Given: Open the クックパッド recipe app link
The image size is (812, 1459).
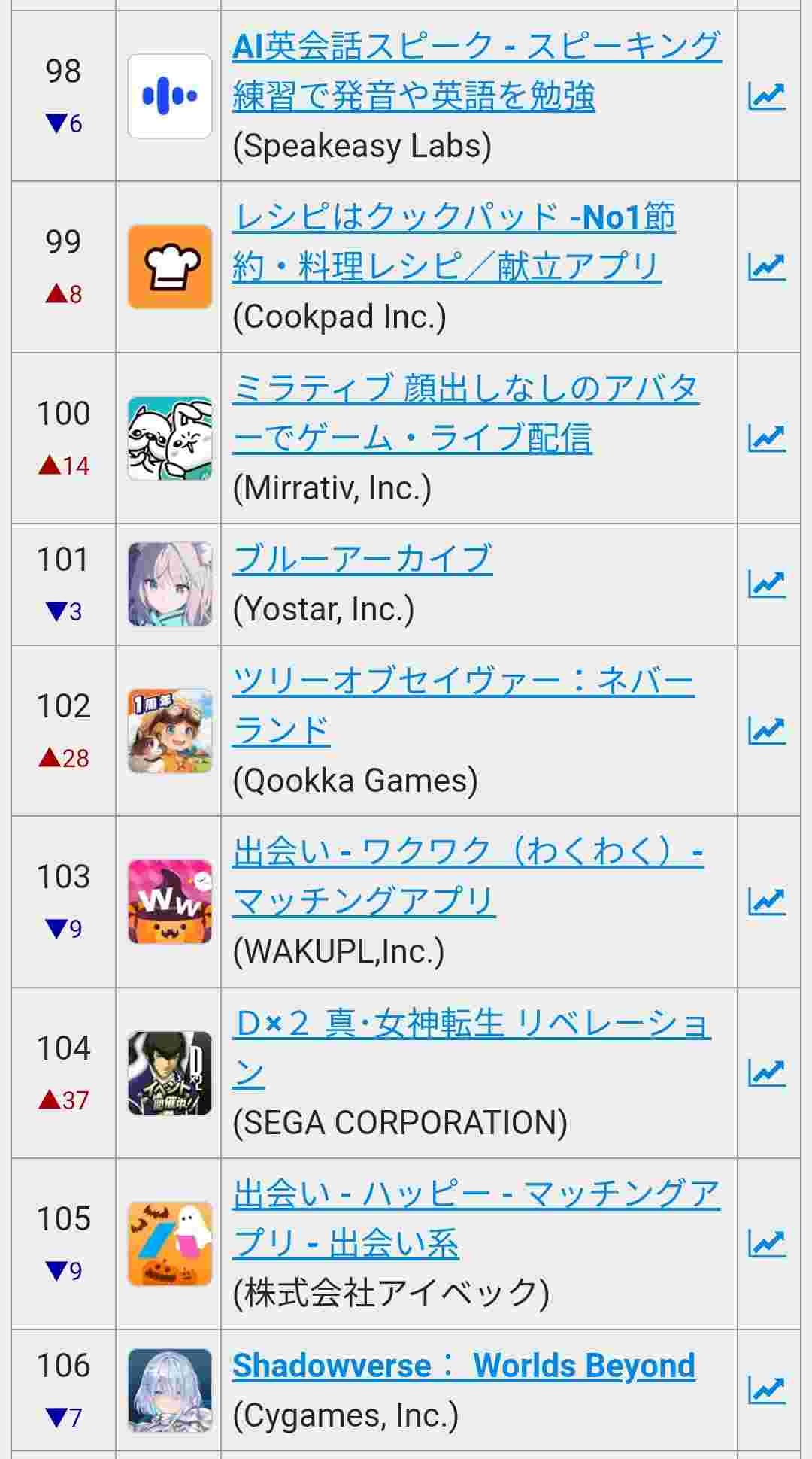Looking at the screenshot, I should click(454, 241).
